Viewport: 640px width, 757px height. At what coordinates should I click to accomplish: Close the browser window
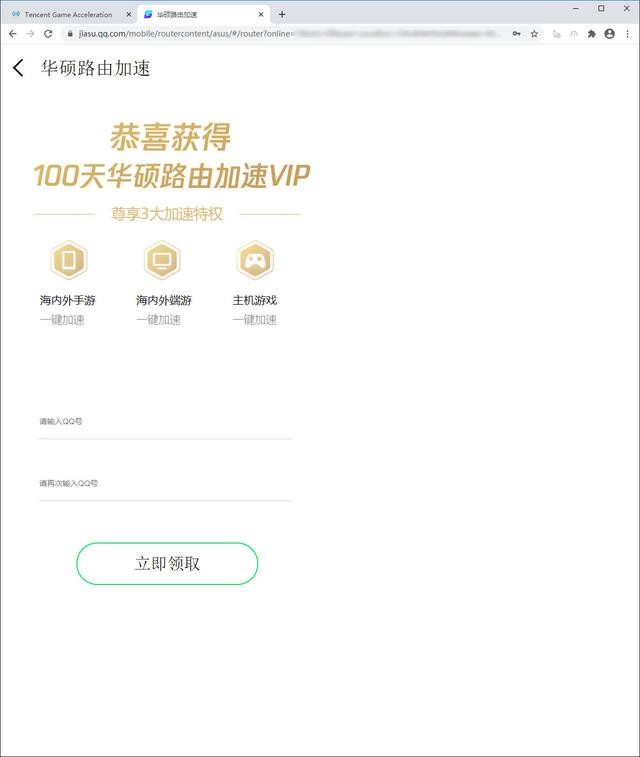pos(626,8)
